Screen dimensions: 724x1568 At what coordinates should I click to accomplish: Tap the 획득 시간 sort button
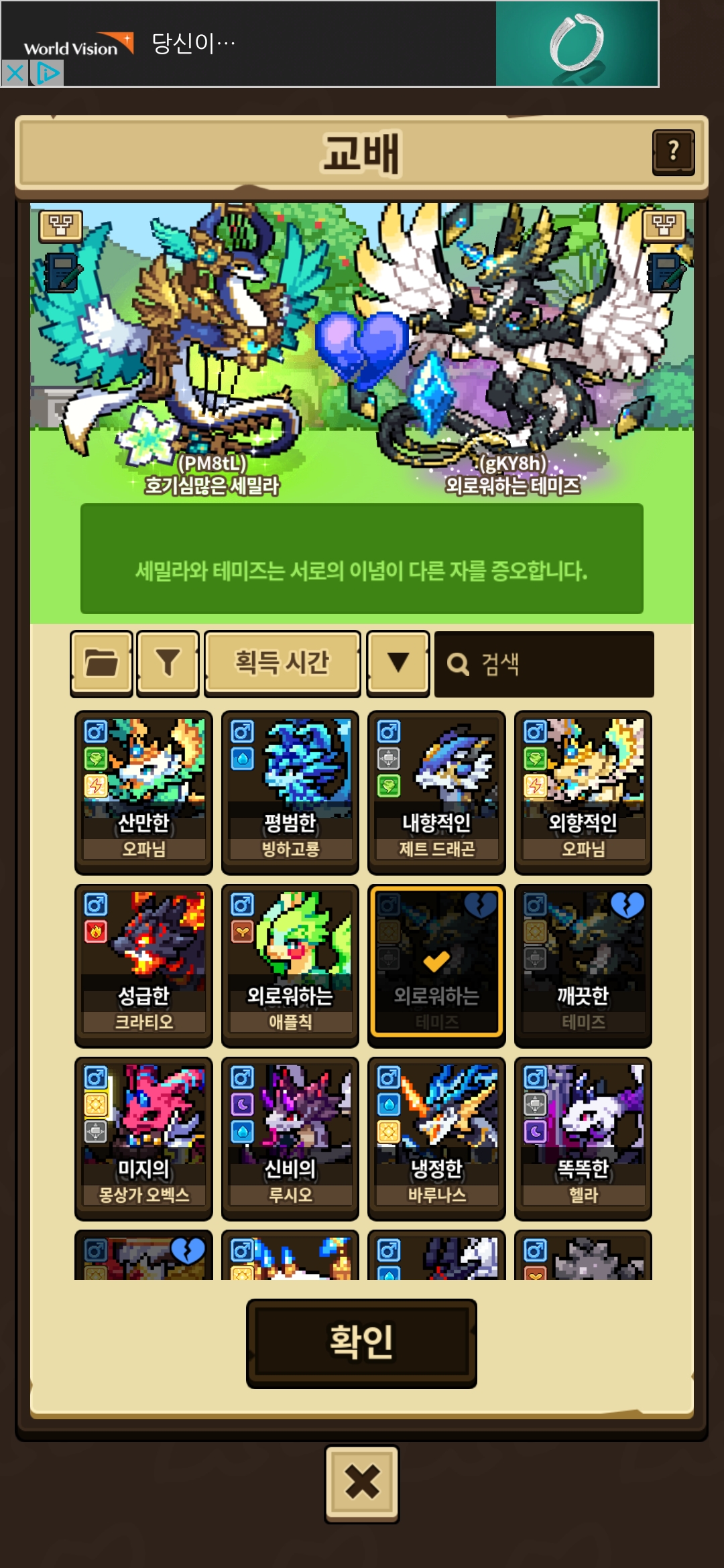click(282, 663)
